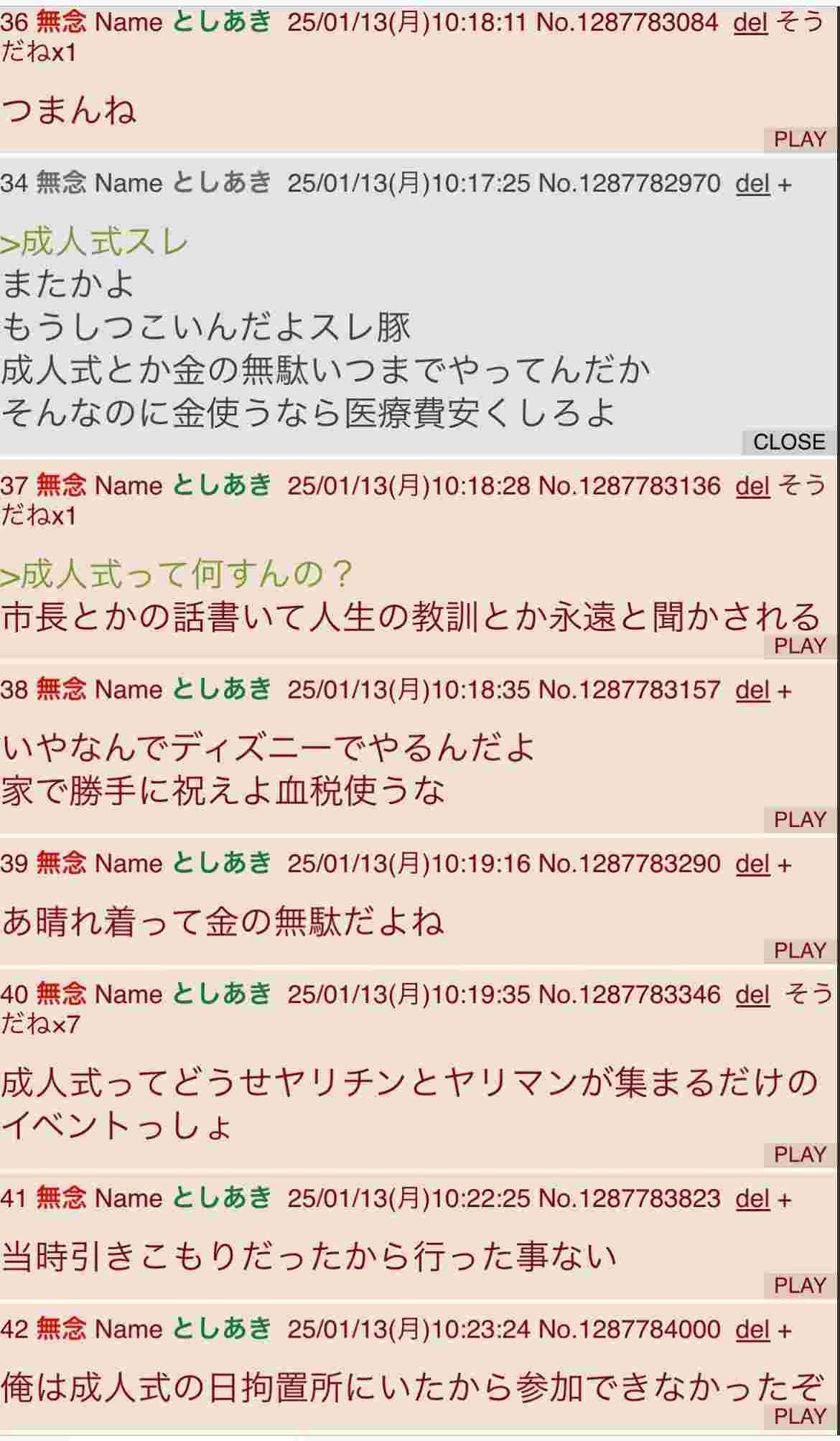Viewport: 840px width, 1441px height.
Task: Tap そうだねx7 on post No.1287783346
Action: (808, 995)
